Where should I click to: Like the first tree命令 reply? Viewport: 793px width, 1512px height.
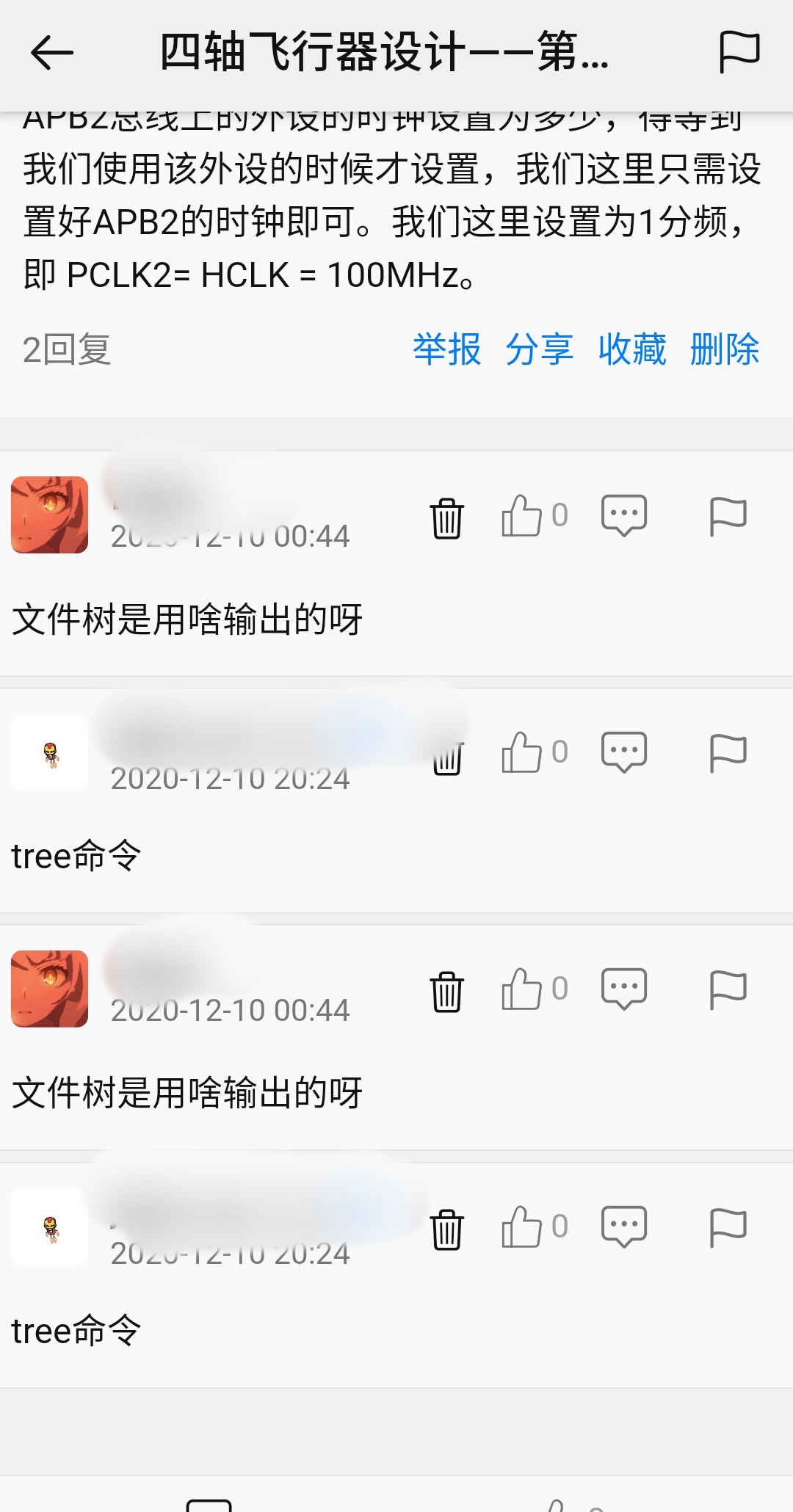pos(523,752)
